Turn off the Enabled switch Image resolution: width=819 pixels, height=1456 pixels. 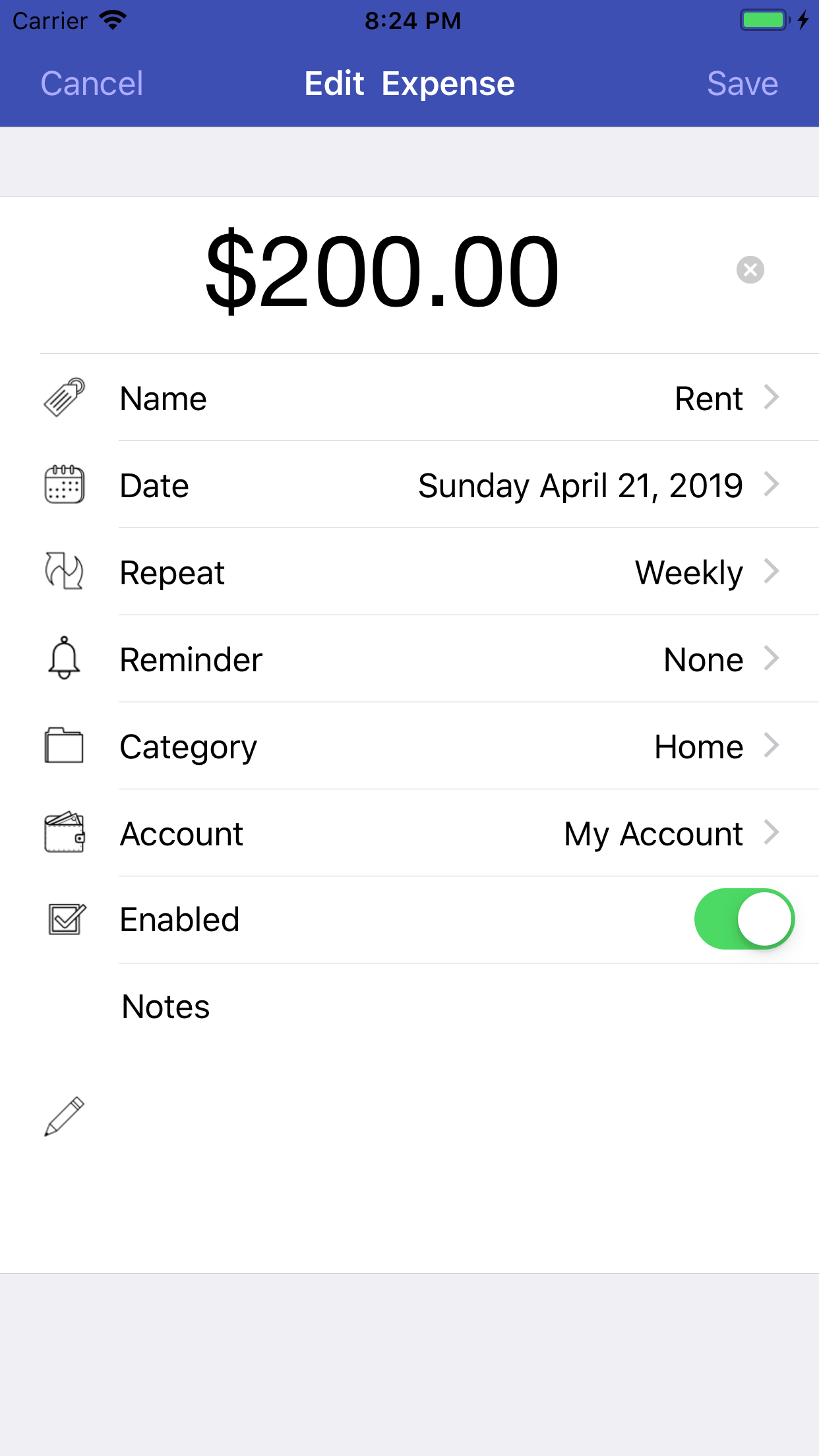click(x=744, y=919)
